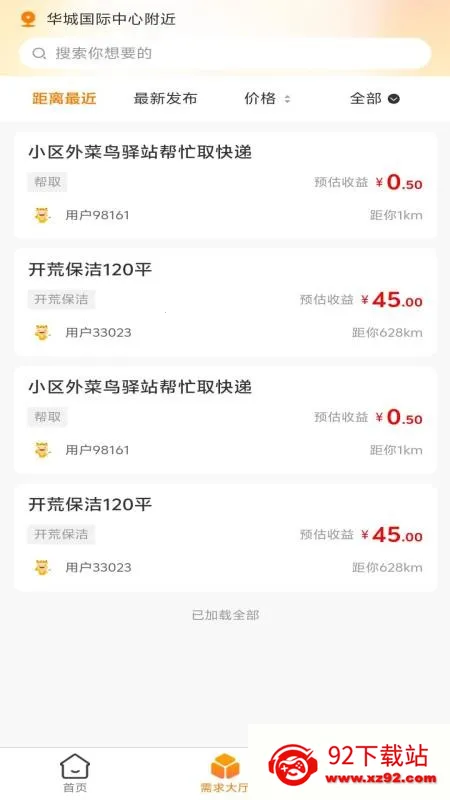Select the 距离最近 sort tab
450x800 pixels.
(64, 98)
